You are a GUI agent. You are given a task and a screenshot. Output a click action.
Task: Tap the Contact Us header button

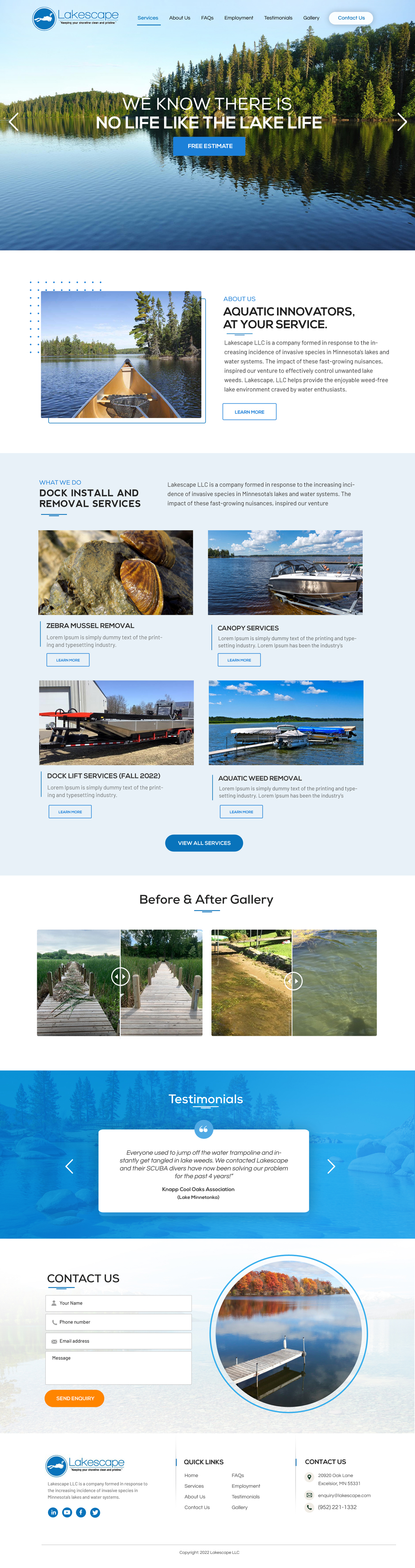(x=351, y=18)
